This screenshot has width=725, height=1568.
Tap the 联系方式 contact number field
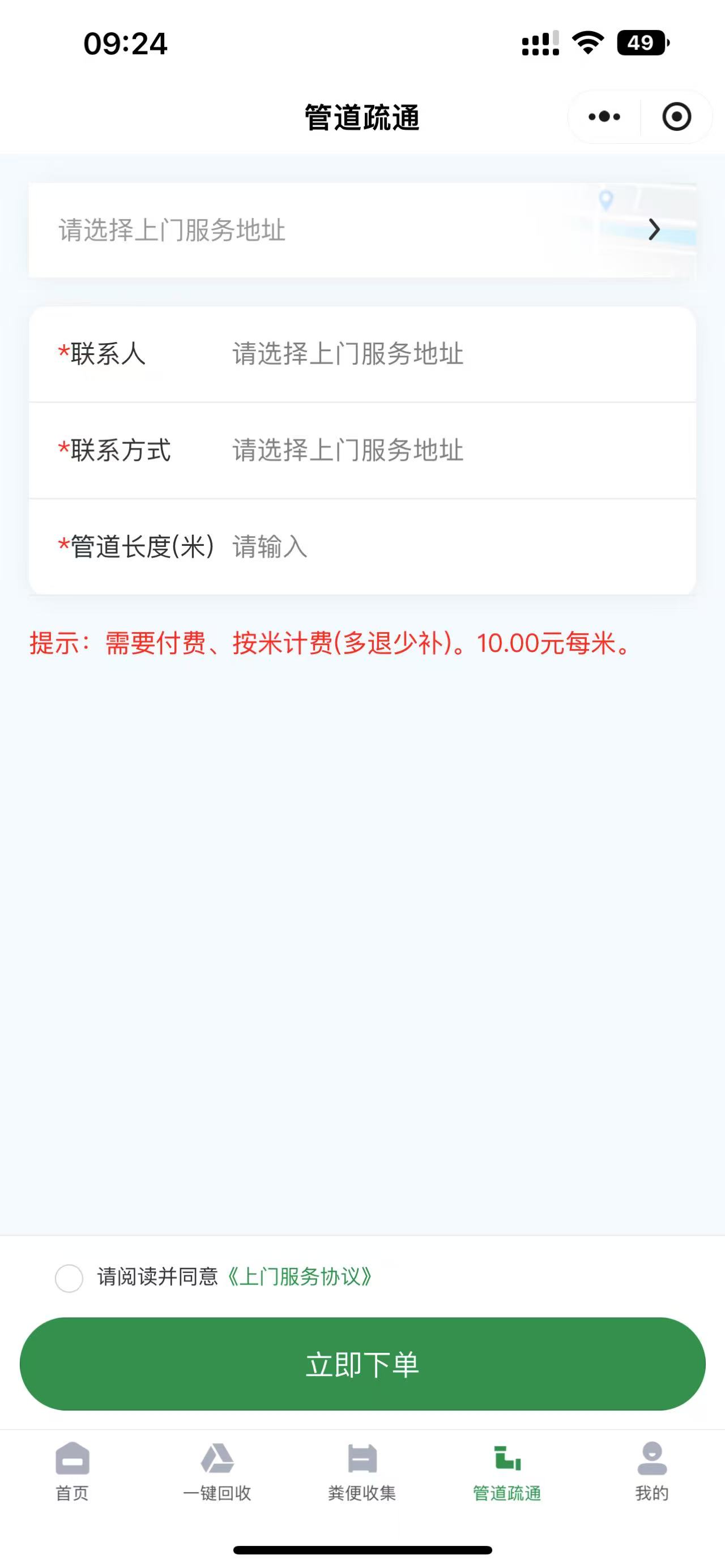pyautogui.click(x=450, y=450)
